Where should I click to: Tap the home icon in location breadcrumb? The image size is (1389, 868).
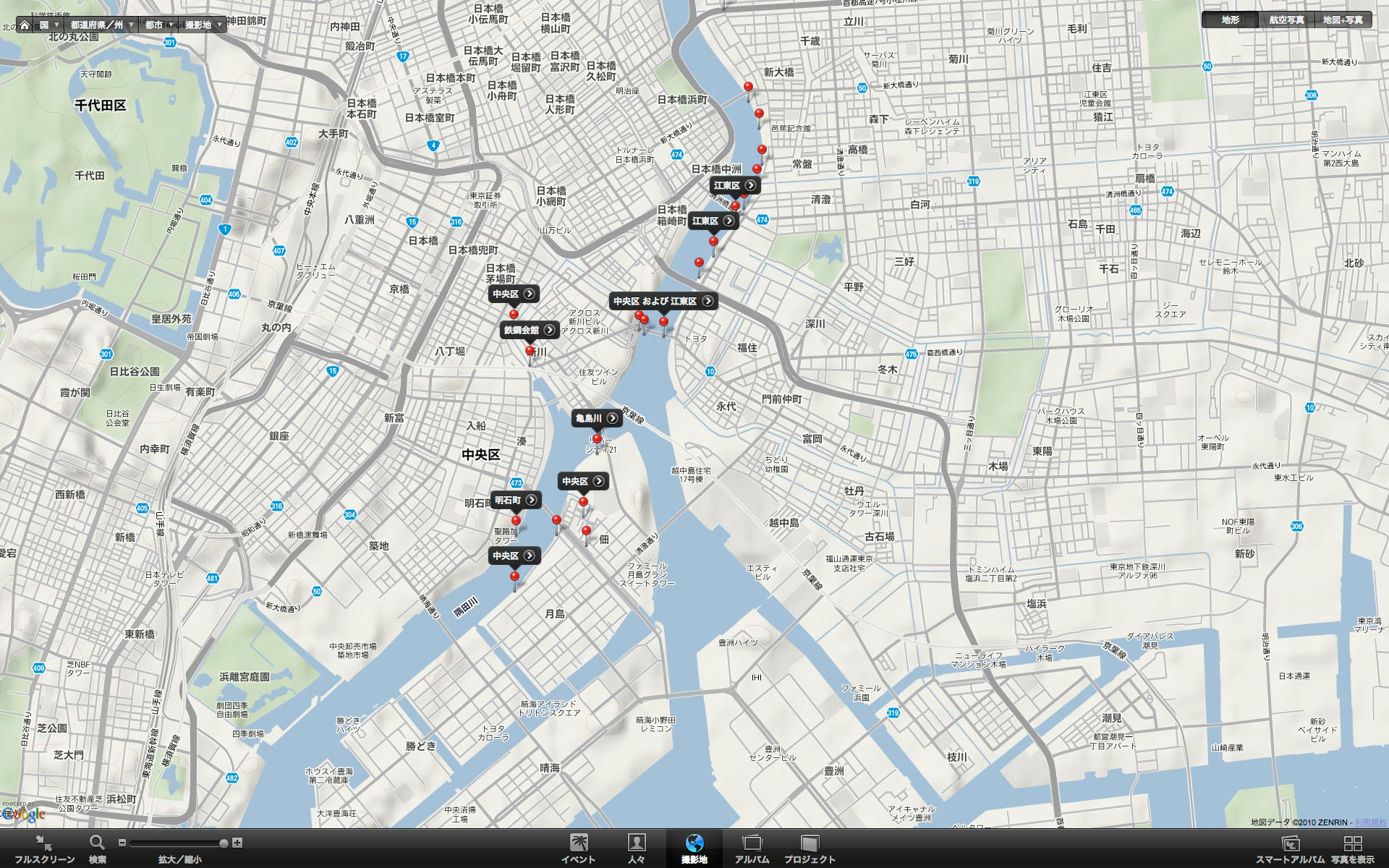point(25,25)
